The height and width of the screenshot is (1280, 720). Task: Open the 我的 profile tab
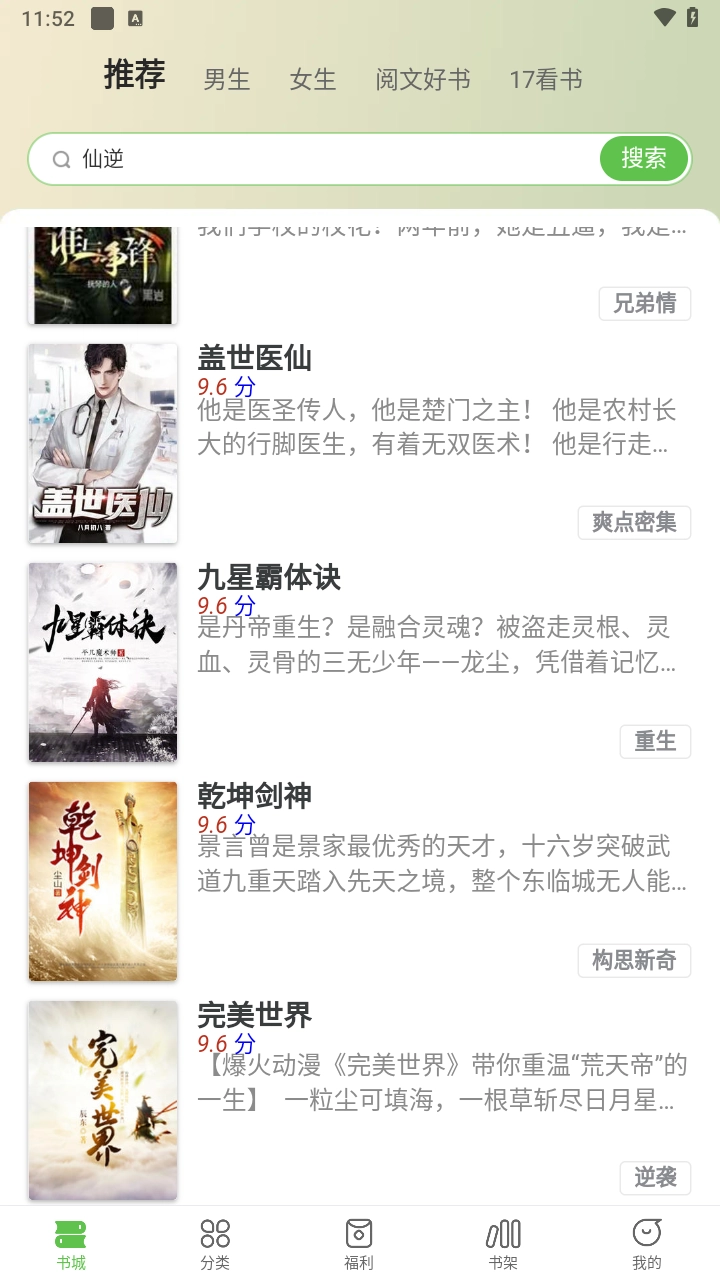tap(647, 1243)
